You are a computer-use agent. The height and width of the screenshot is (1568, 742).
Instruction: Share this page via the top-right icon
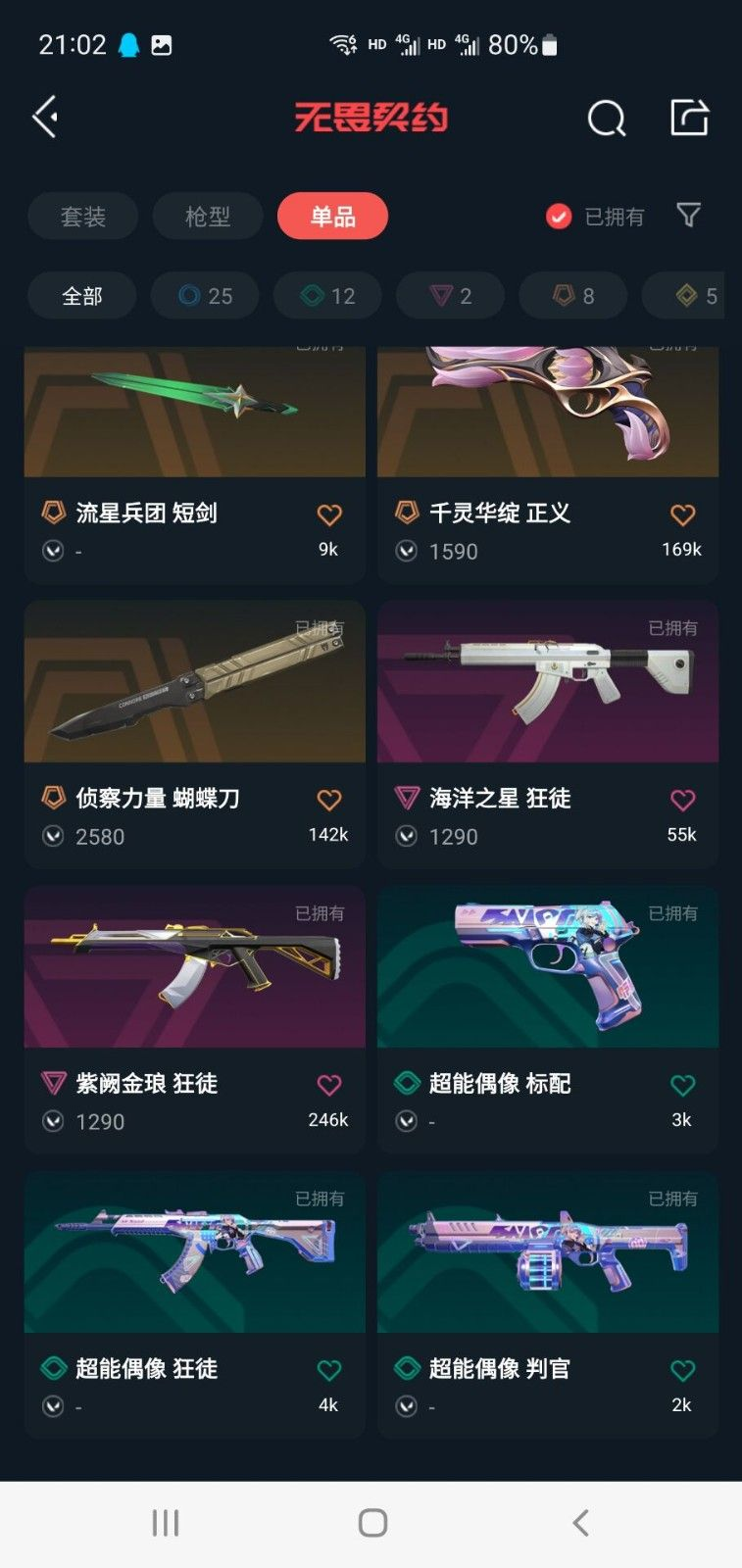tap(689, 118)
